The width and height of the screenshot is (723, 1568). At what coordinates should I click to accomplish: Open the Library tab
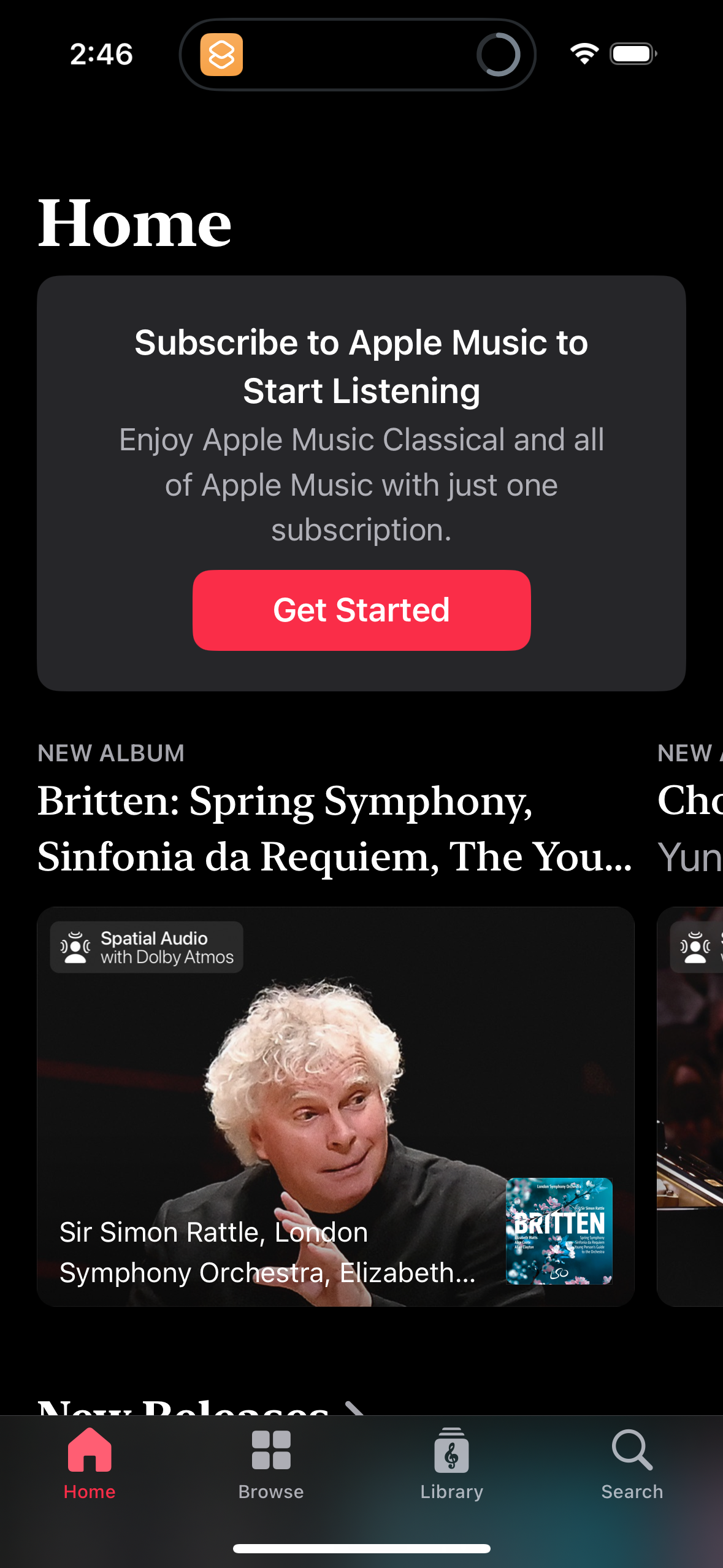451,1466
